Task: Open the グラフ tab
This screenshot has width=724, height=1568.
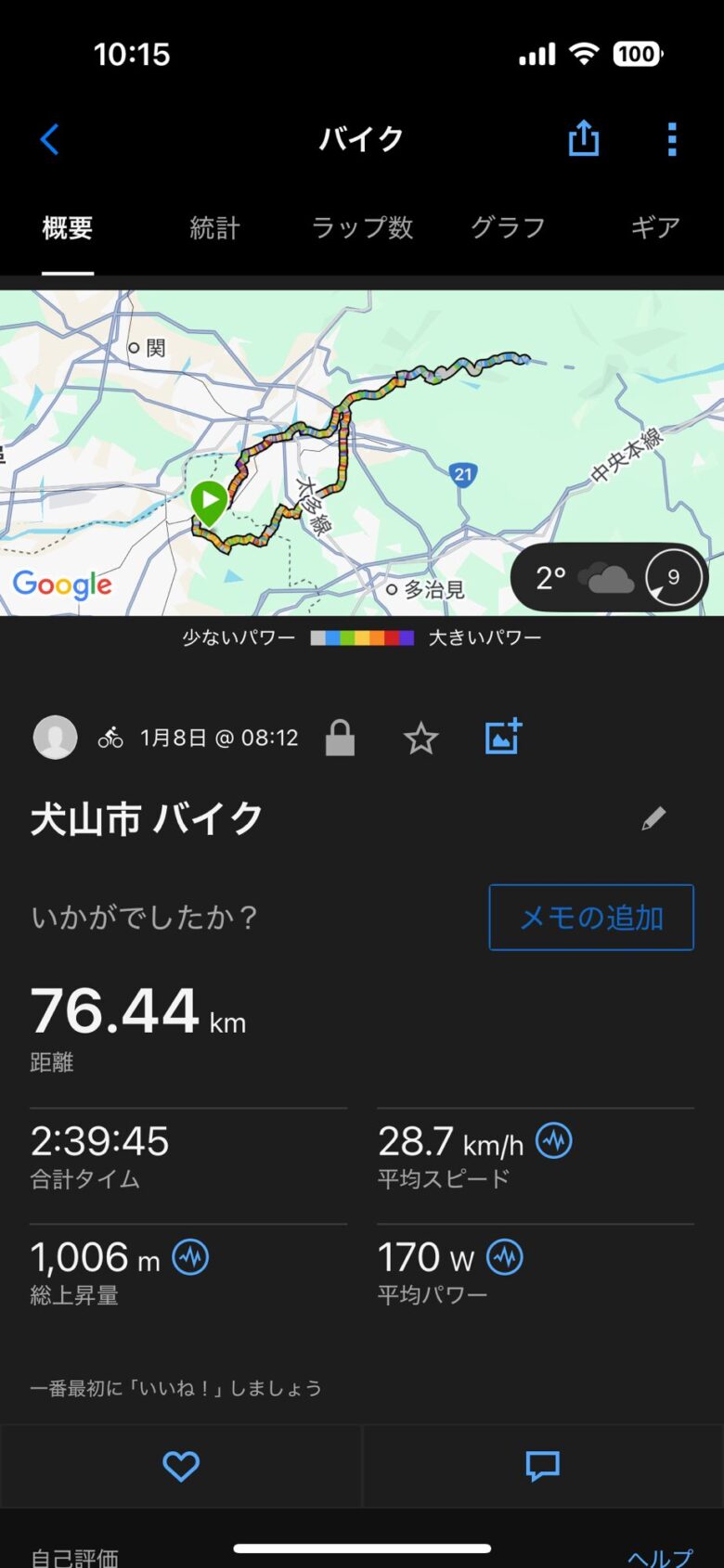Action: click(x=508, y=228)
